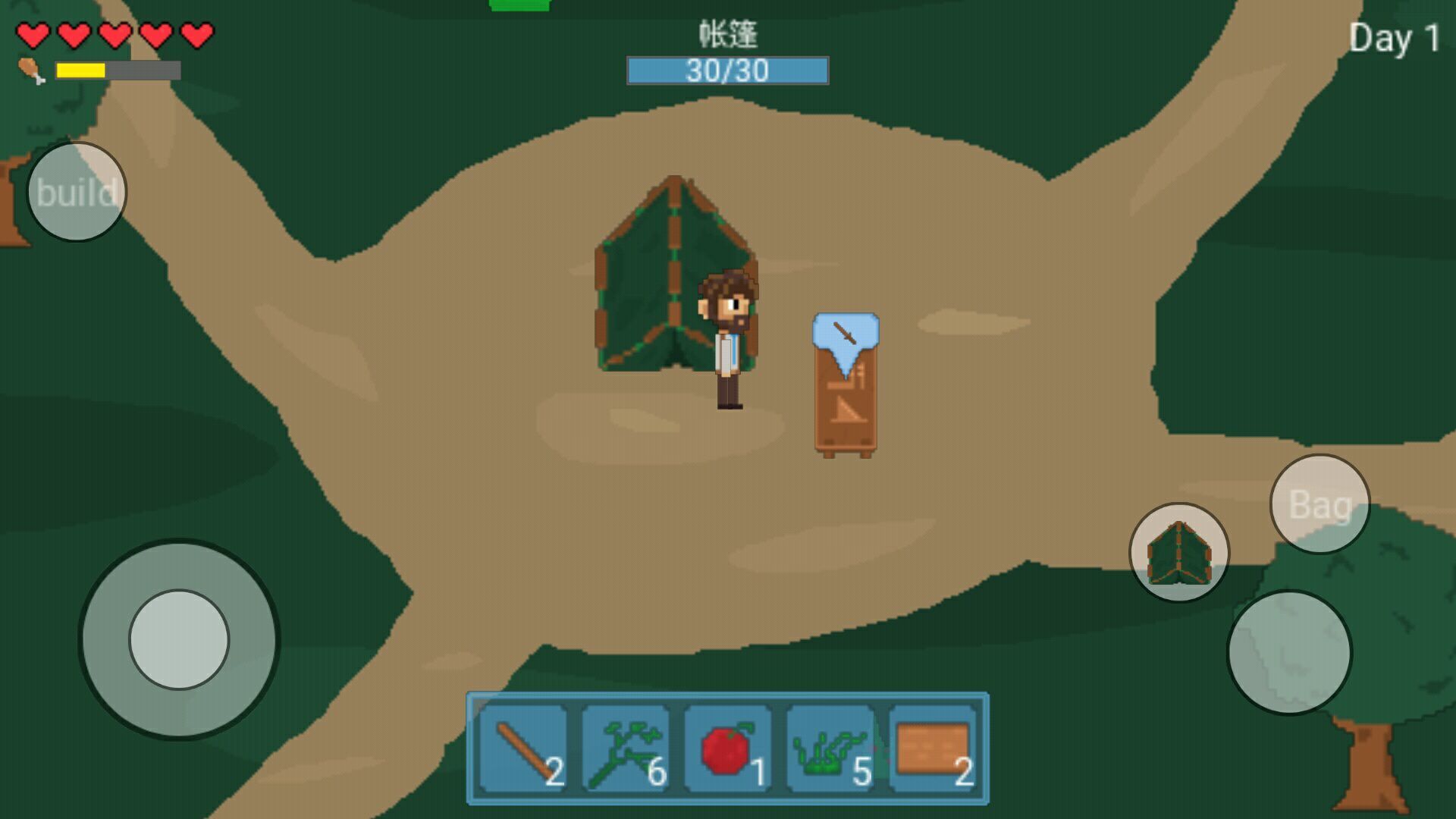This screenshot has height=819, width=1456.
Task: Tap the virtual joystick knob
Action: coord(179,639)
